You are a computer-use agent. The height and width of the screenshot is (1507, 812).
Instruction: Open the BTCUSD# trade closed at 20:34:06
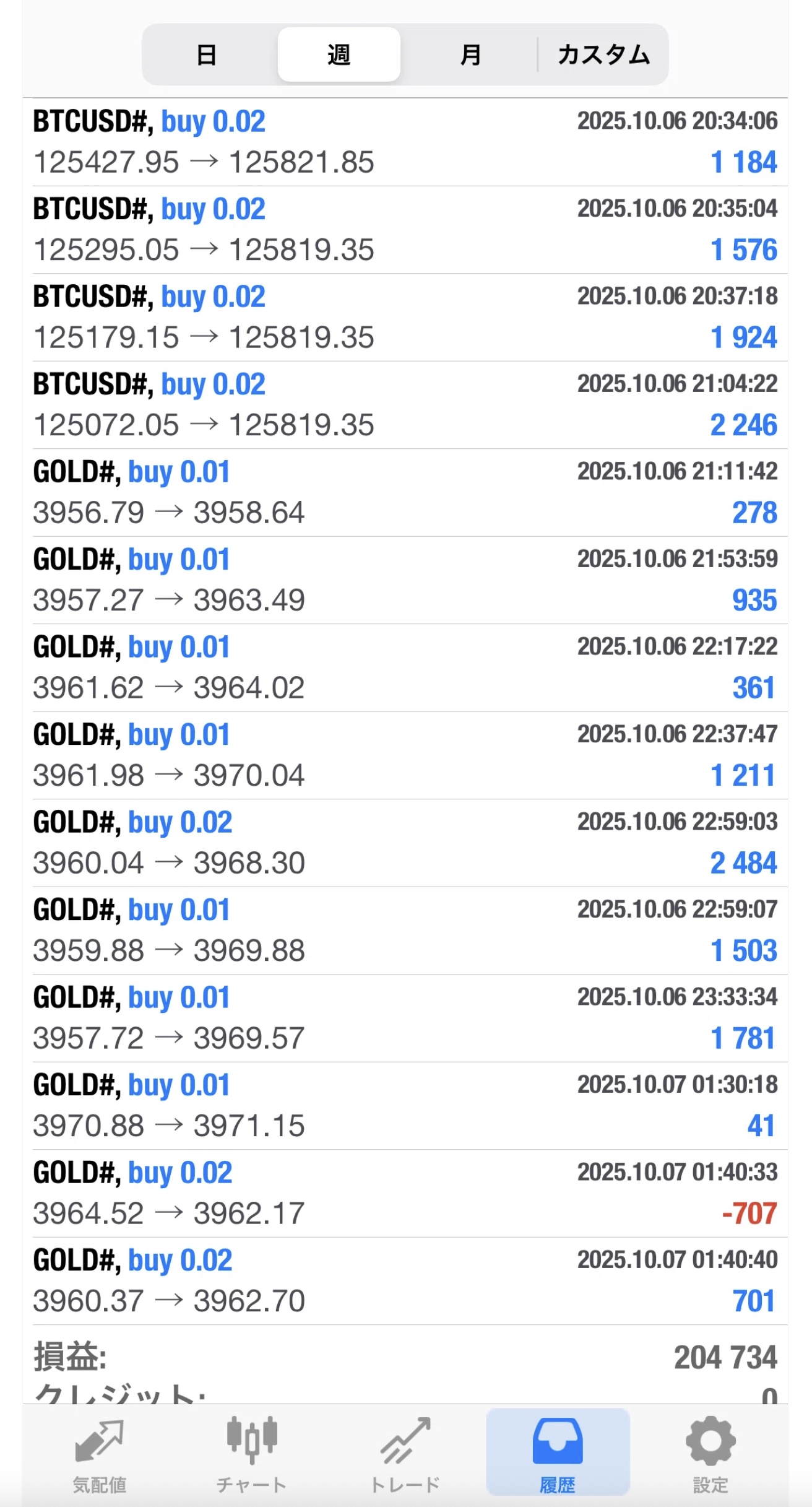point(405,142)
